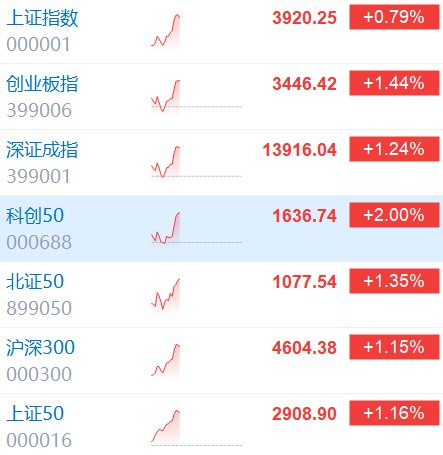Open the 上证指数 index row

[x=221, y=31]
